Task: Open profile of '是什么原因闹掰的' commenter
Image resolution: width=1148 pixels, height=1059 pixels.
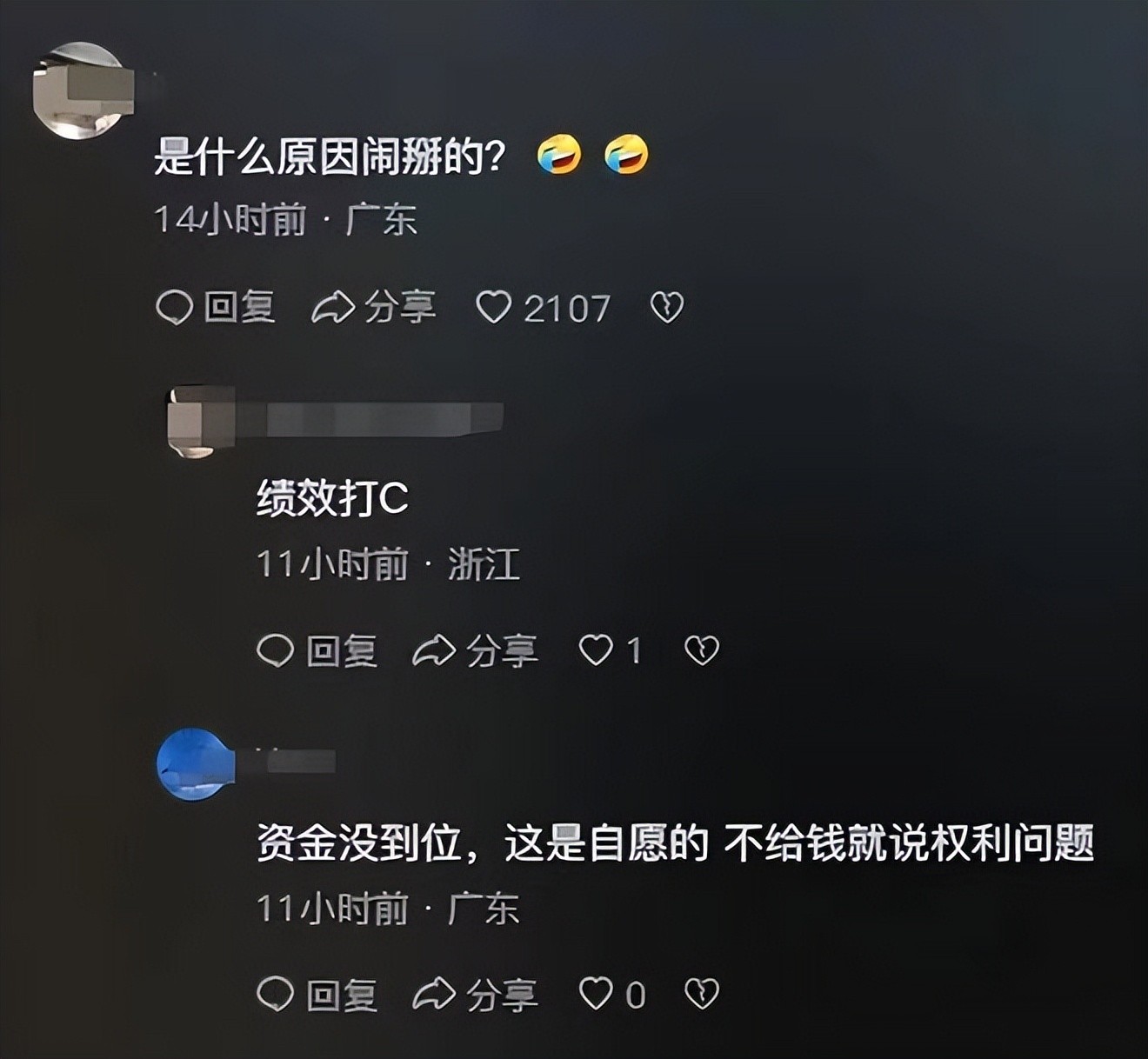Action: pos(80,90)
